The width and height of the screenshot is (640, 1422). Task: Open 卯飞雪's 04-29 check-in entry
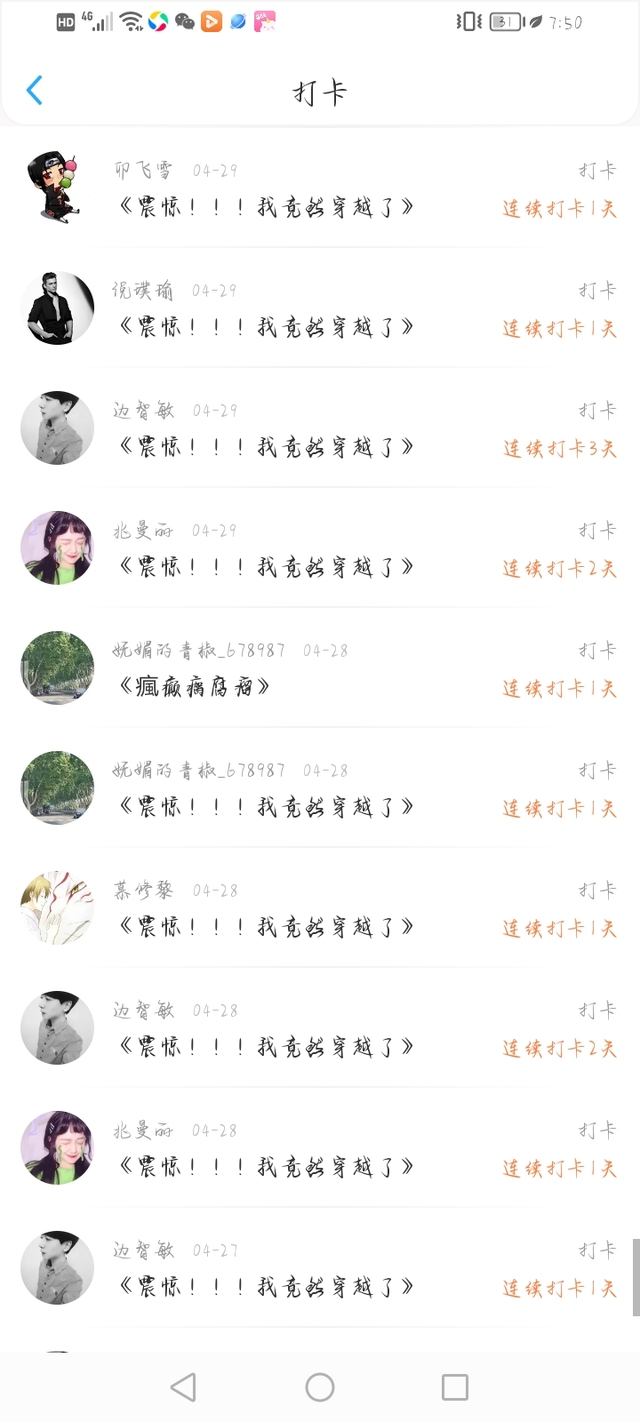[x=265, y=207]
